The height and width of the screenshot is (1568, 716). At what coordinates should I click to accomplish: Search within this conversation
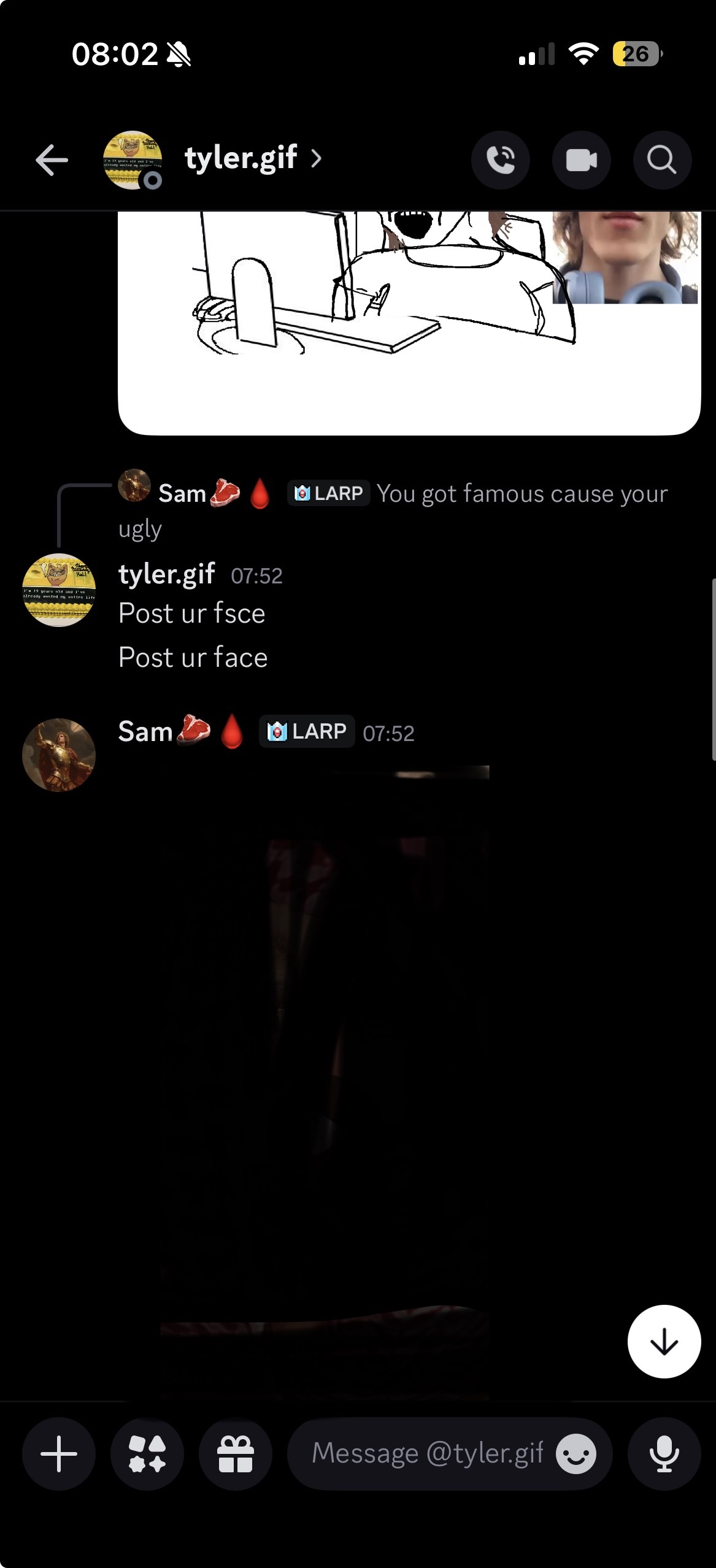pyautogui.click(x=662, y=161)
